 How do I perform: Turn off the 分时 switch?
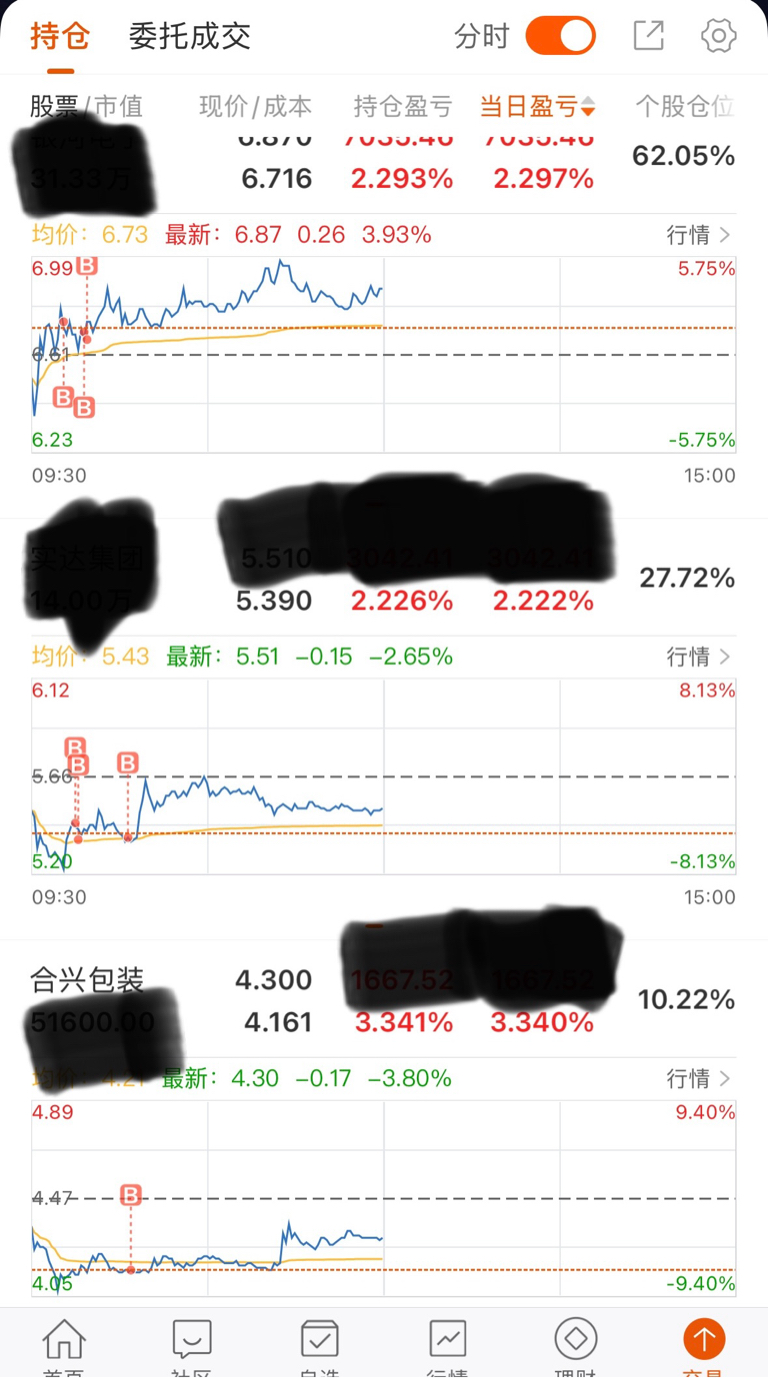click(560, 36)
